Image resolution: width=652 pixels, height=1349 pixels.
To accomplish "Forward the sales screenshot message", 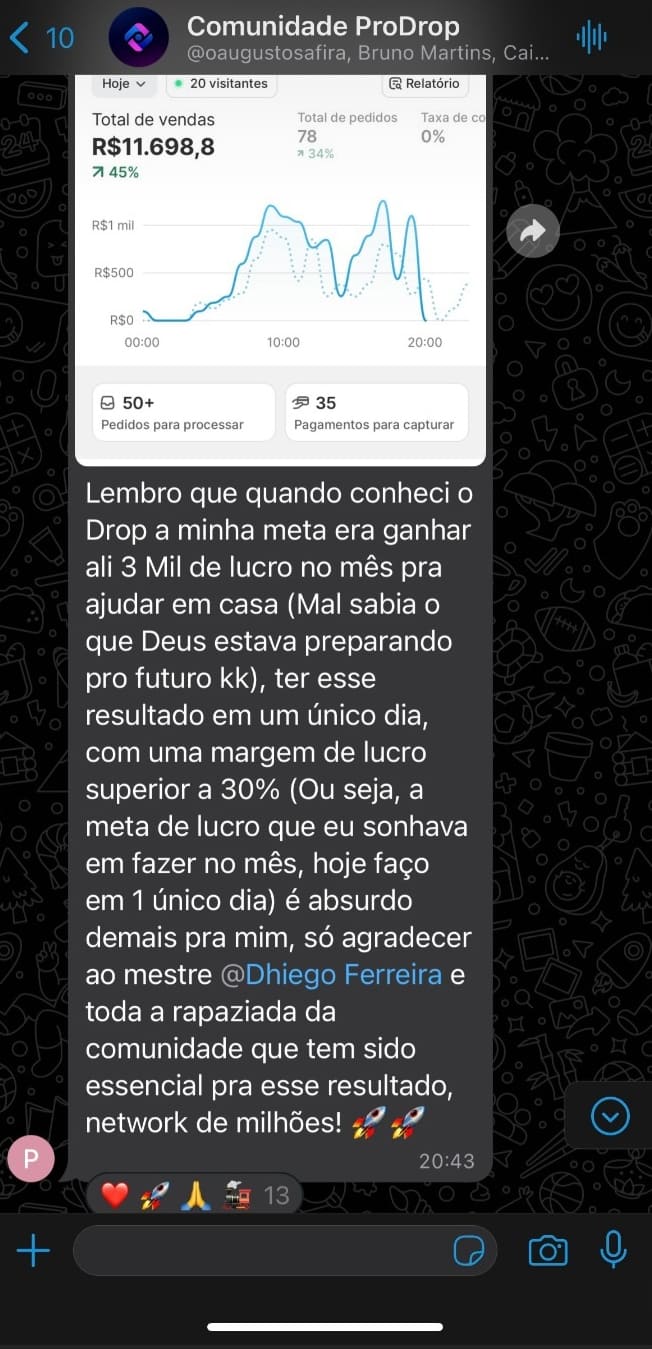I will [533, 232].
